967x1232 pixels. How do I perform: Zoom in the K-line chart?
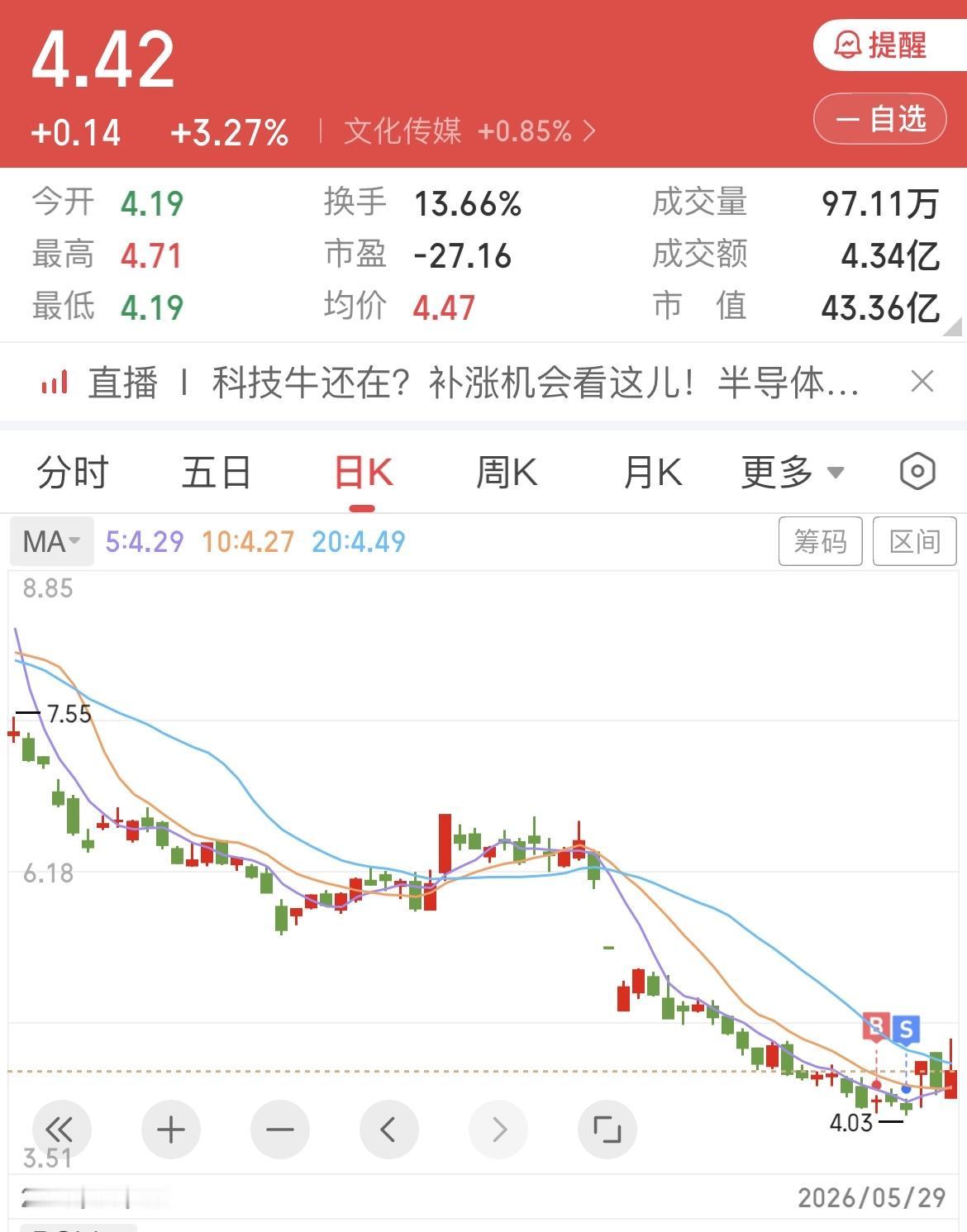(x=170, y=1129)
